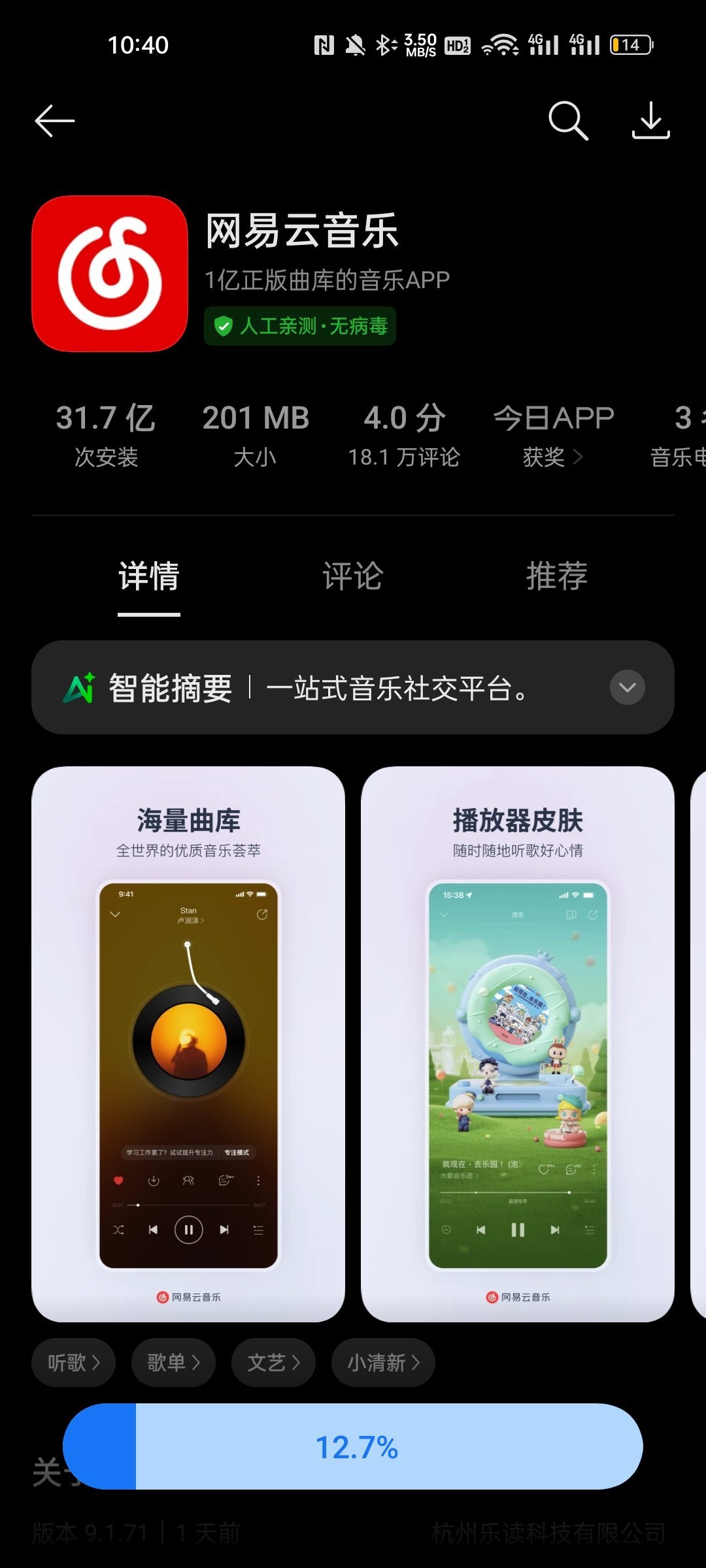Tap the 听歌 tag chip

(x=73, y=1363)
